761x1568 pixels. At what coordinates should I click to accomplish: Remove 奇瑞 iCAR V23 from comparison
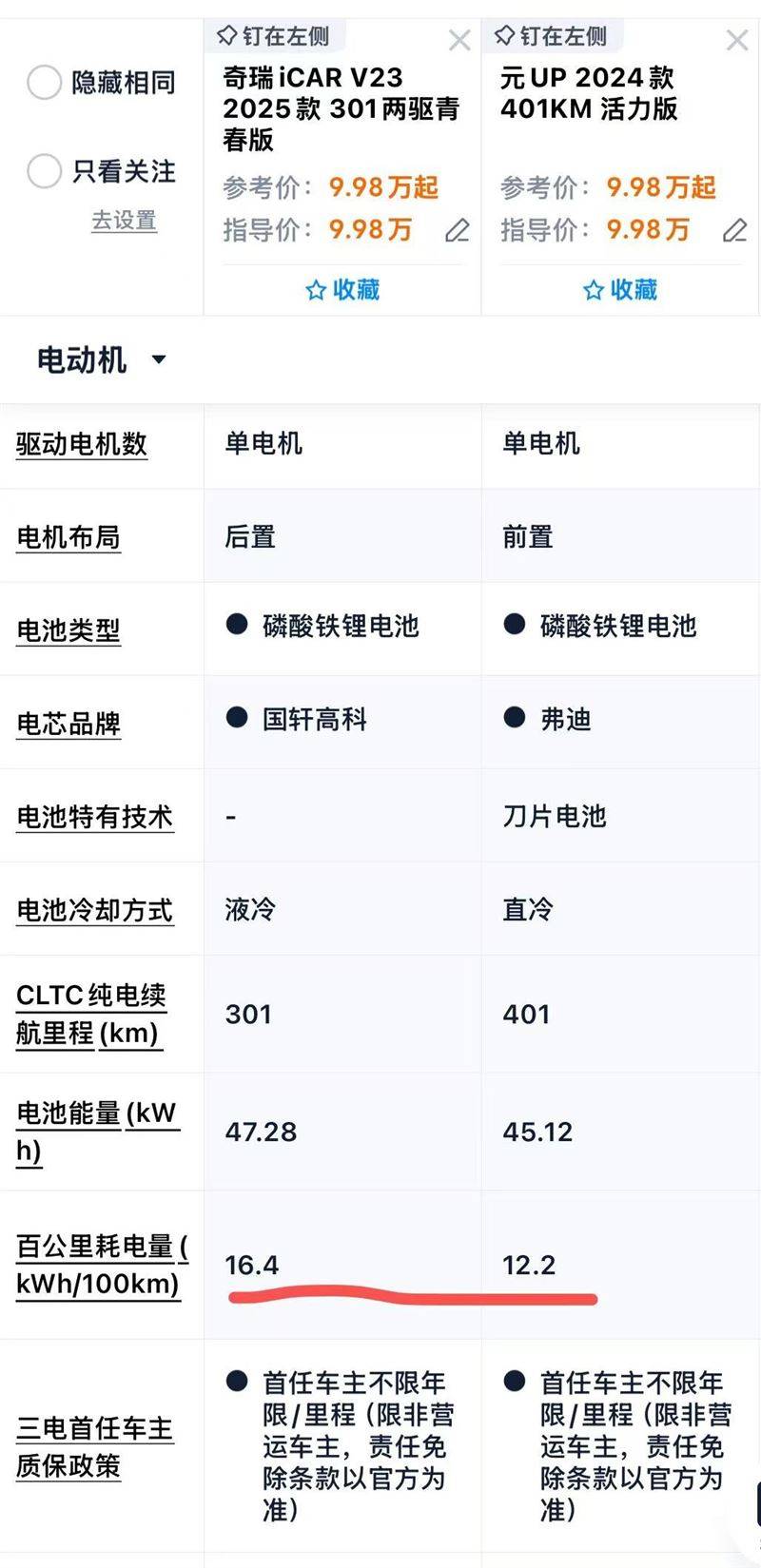(x=459, y=40)
